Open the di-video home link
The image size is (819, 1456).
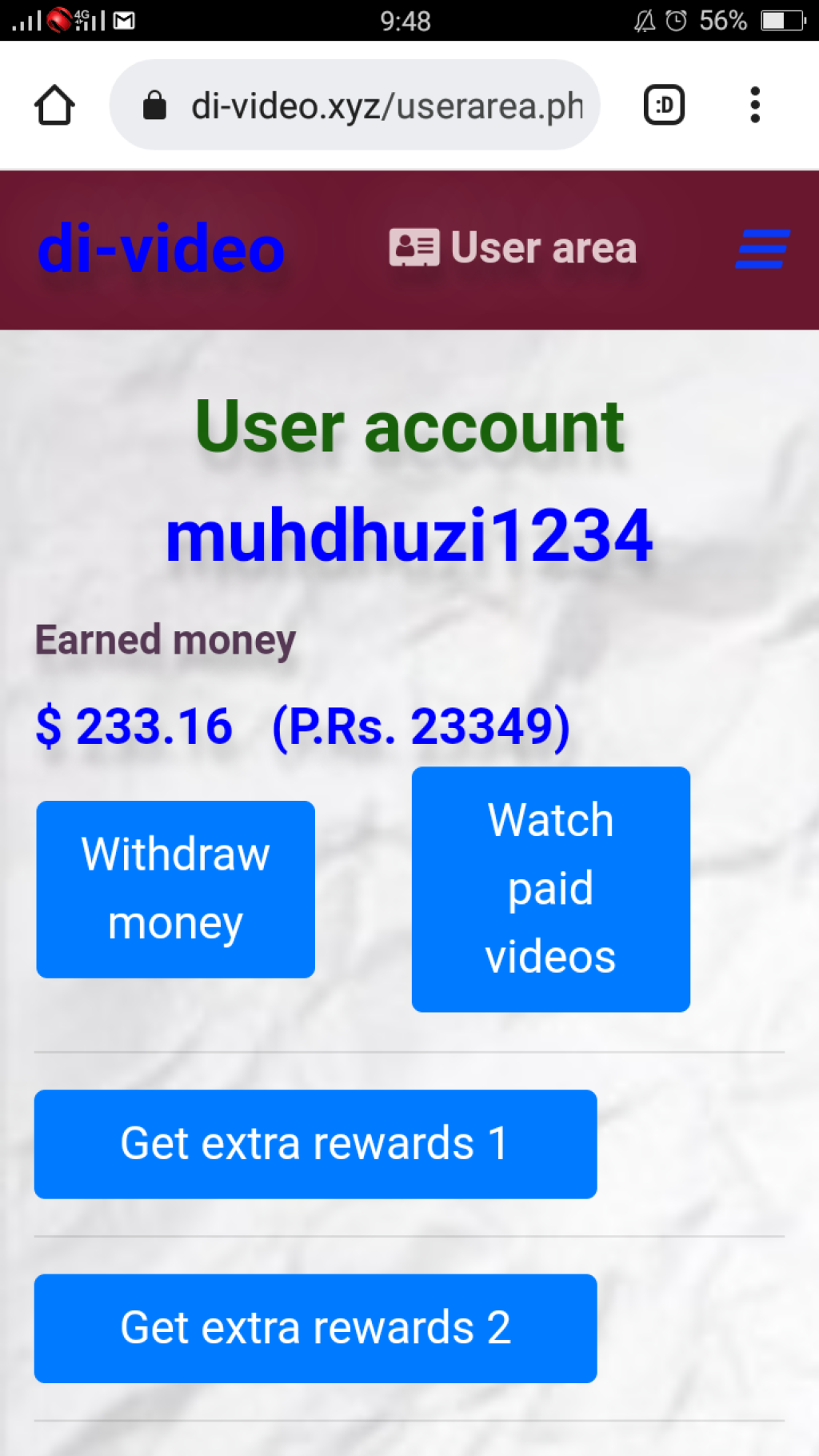[161, 249]
